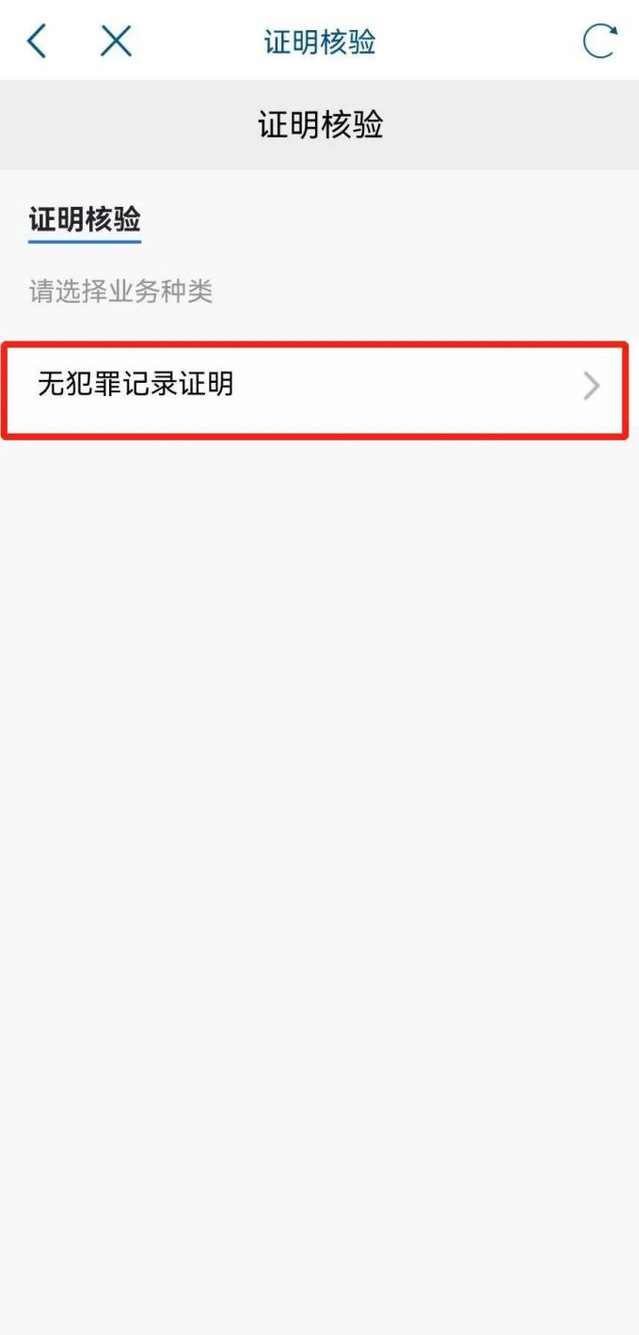639x1335 pixels.
Task: Close the 证明核验 page with X
Action: (116, 41)
